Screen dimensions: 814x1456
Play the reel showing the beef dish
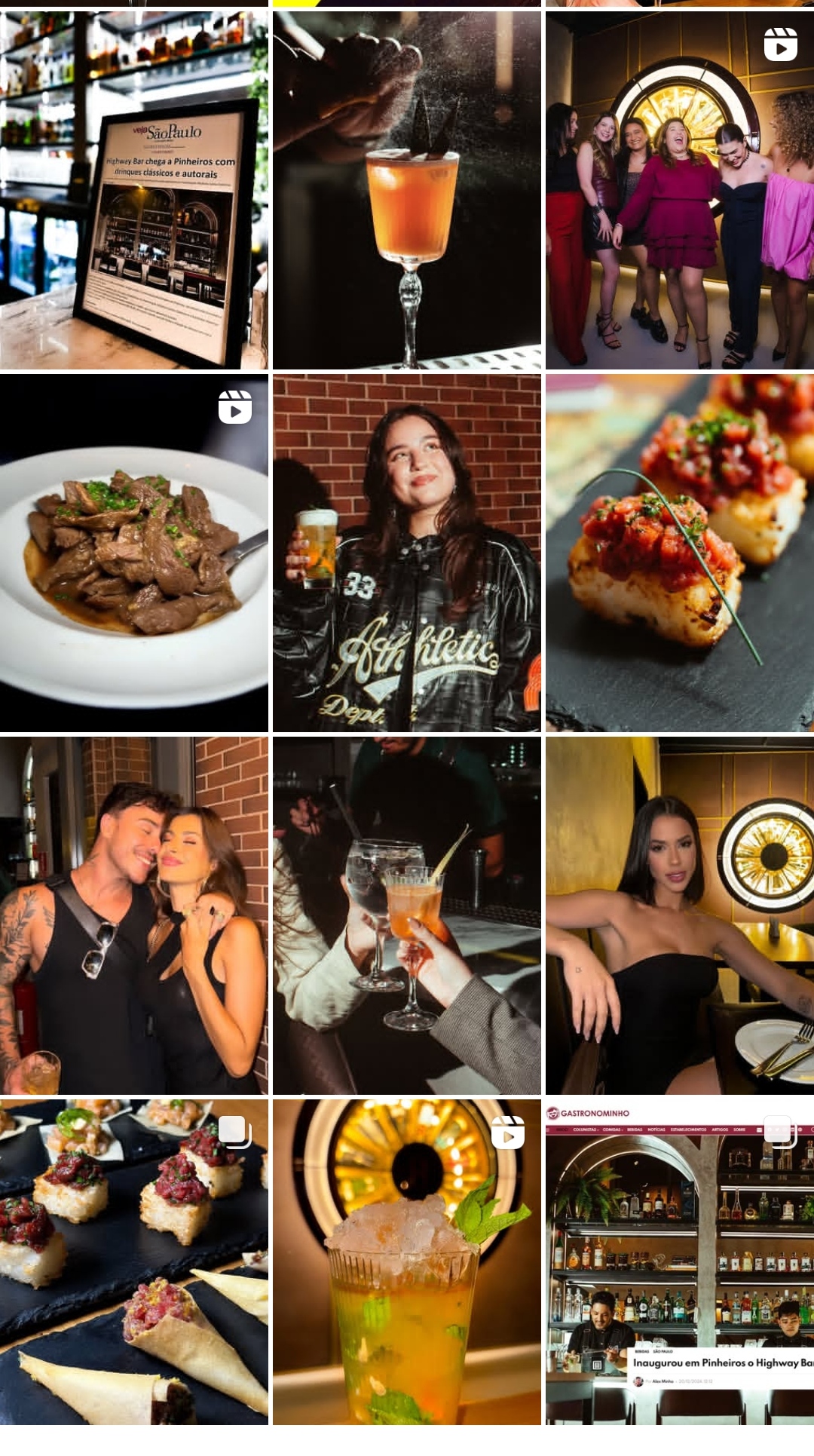click(x=134, y=553)
